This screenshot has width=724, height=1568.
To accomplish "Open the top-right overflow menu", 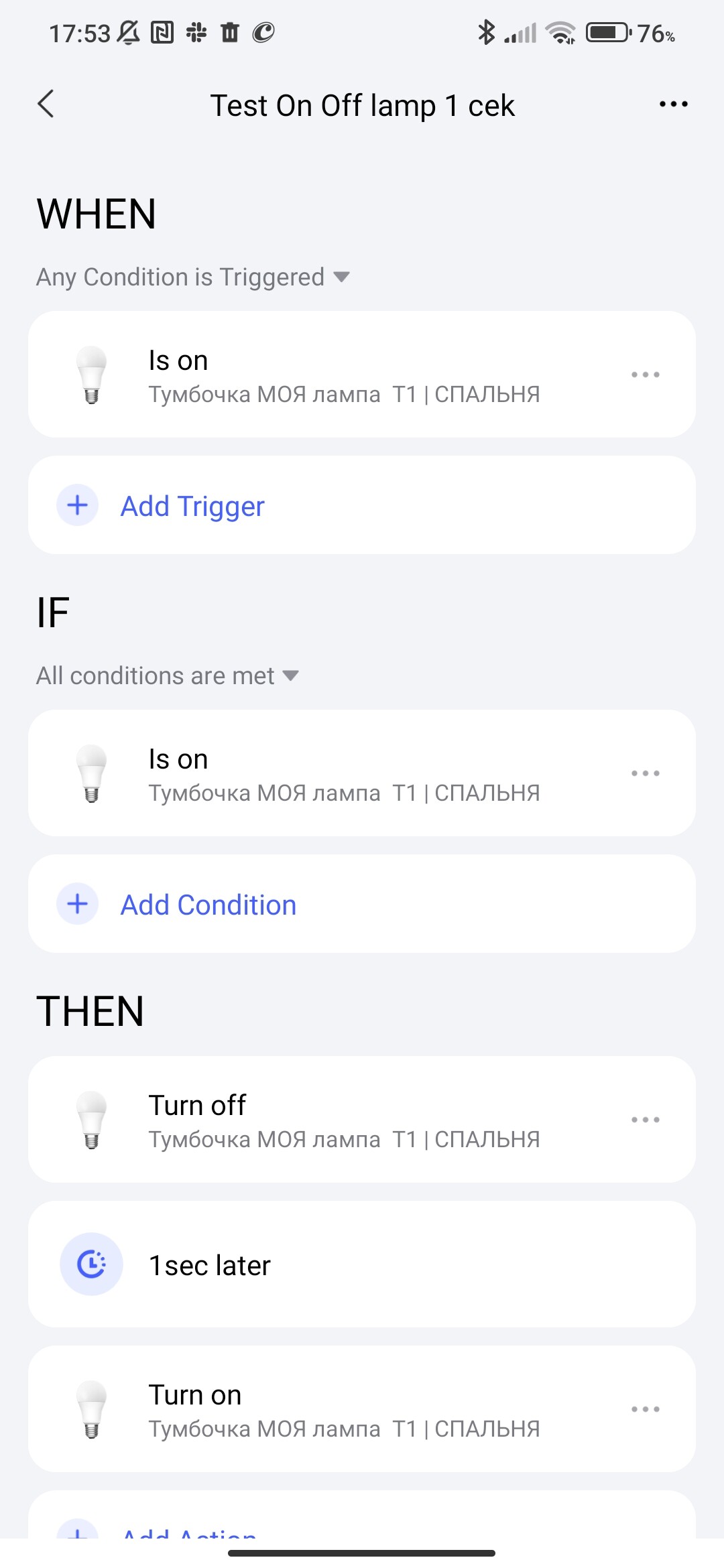I will pyautogui.click(x=673, y=105).
